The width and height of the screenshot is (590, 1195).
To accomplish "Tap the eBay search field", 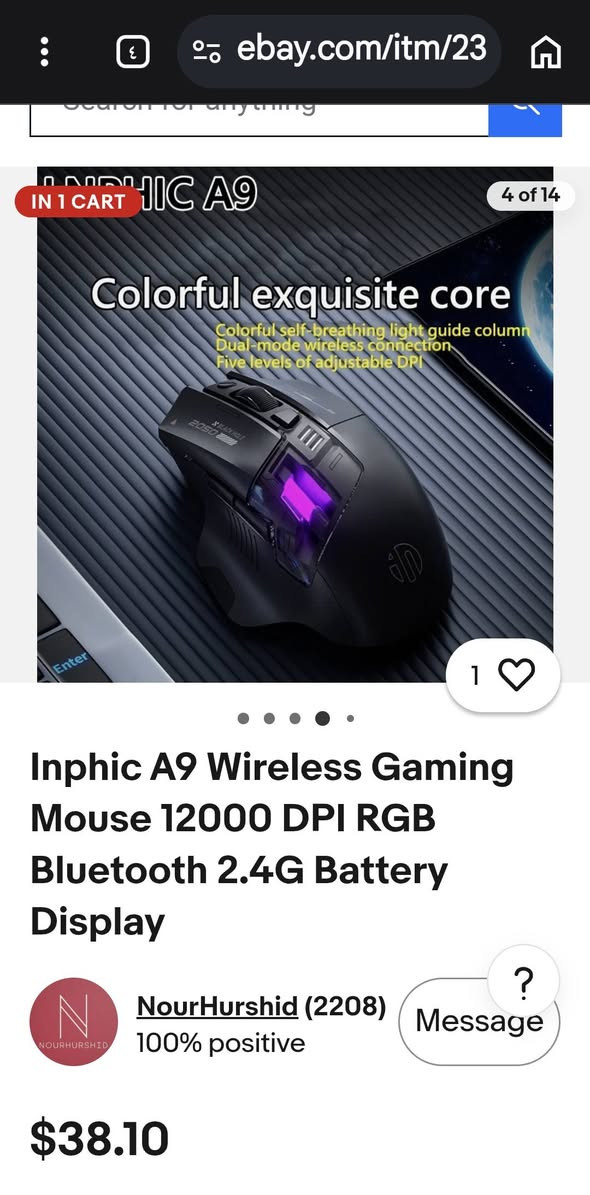I will tap(259, 120).
